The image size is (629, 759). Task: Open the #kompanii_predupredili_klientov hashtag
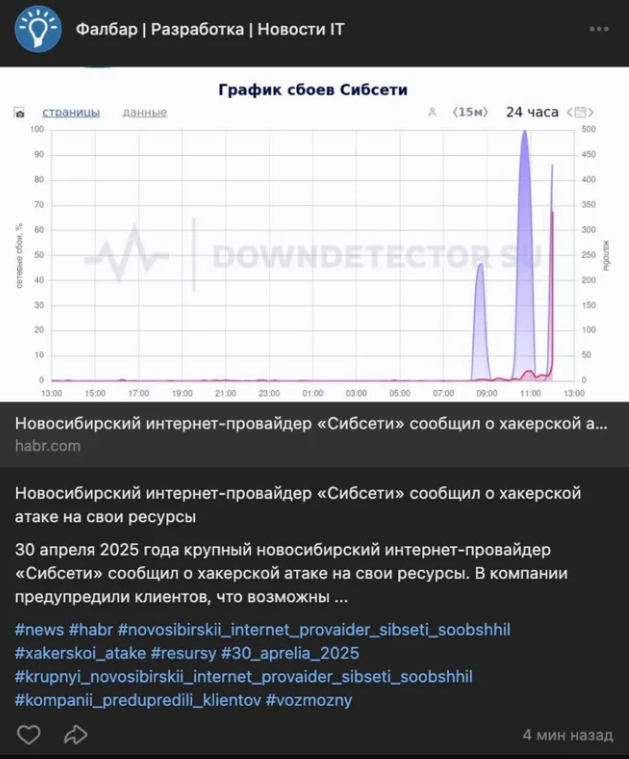tap(137, 701)
